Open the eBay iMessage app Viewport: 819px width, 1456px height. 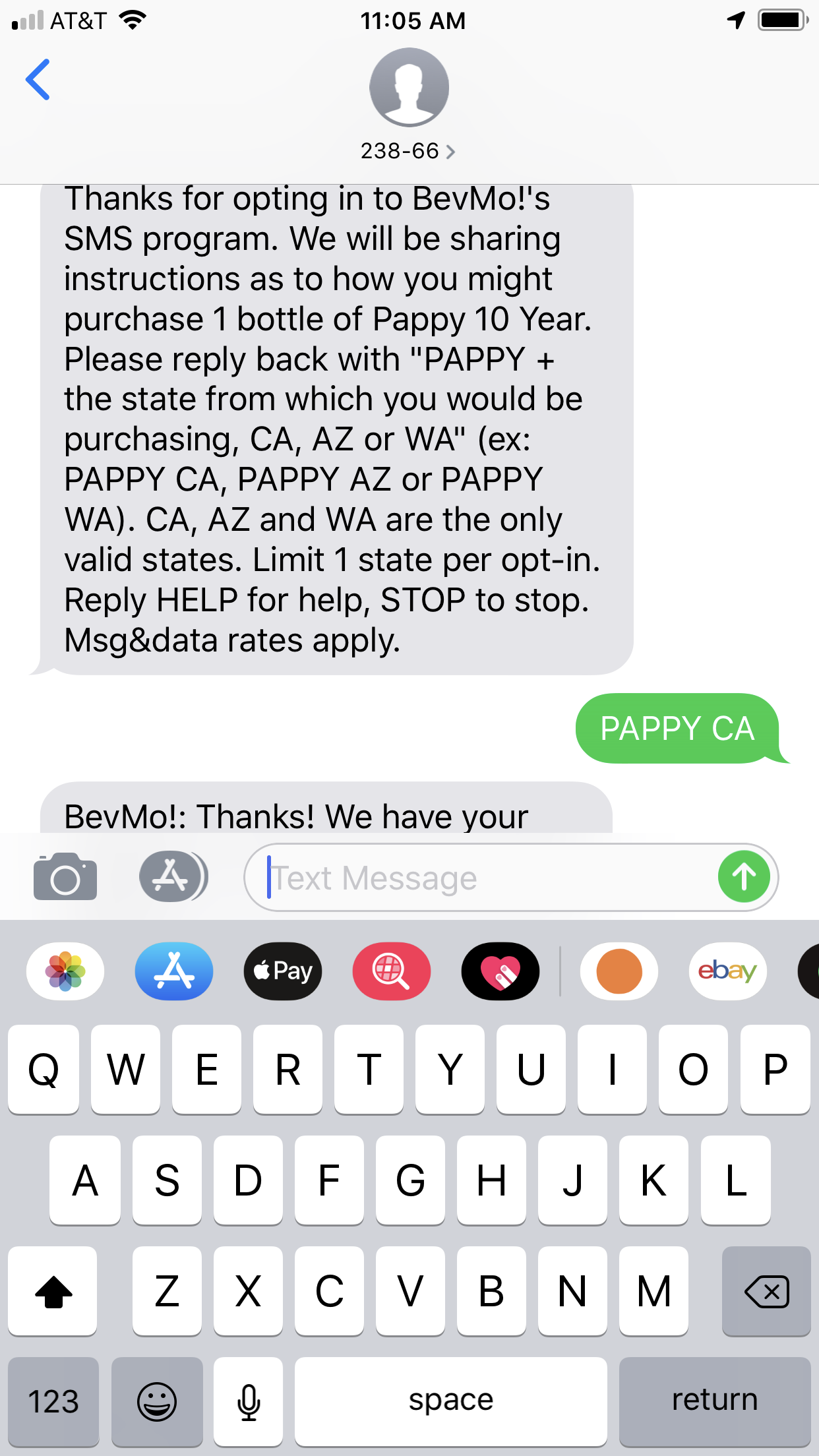pyautogui.click(x=727, y=971)
